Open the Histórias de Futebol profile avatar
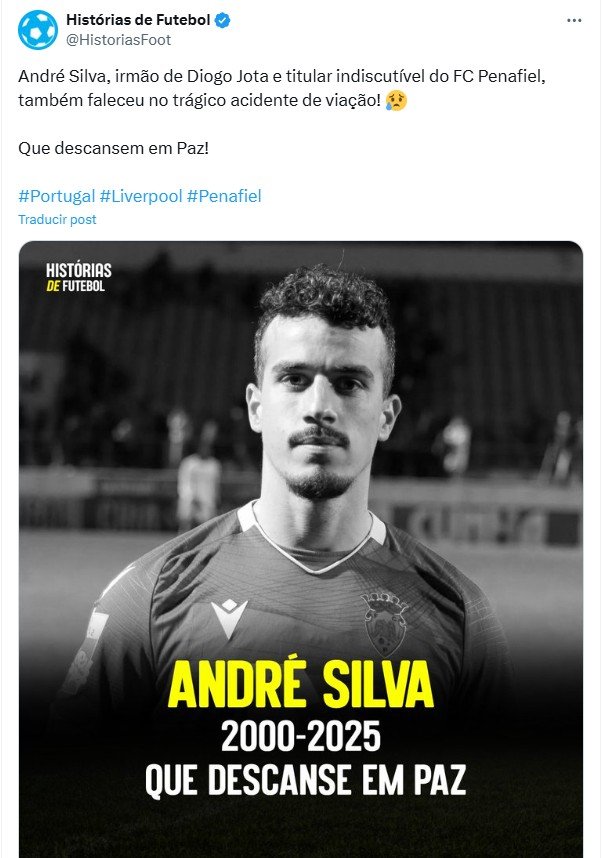 point(38,30)
